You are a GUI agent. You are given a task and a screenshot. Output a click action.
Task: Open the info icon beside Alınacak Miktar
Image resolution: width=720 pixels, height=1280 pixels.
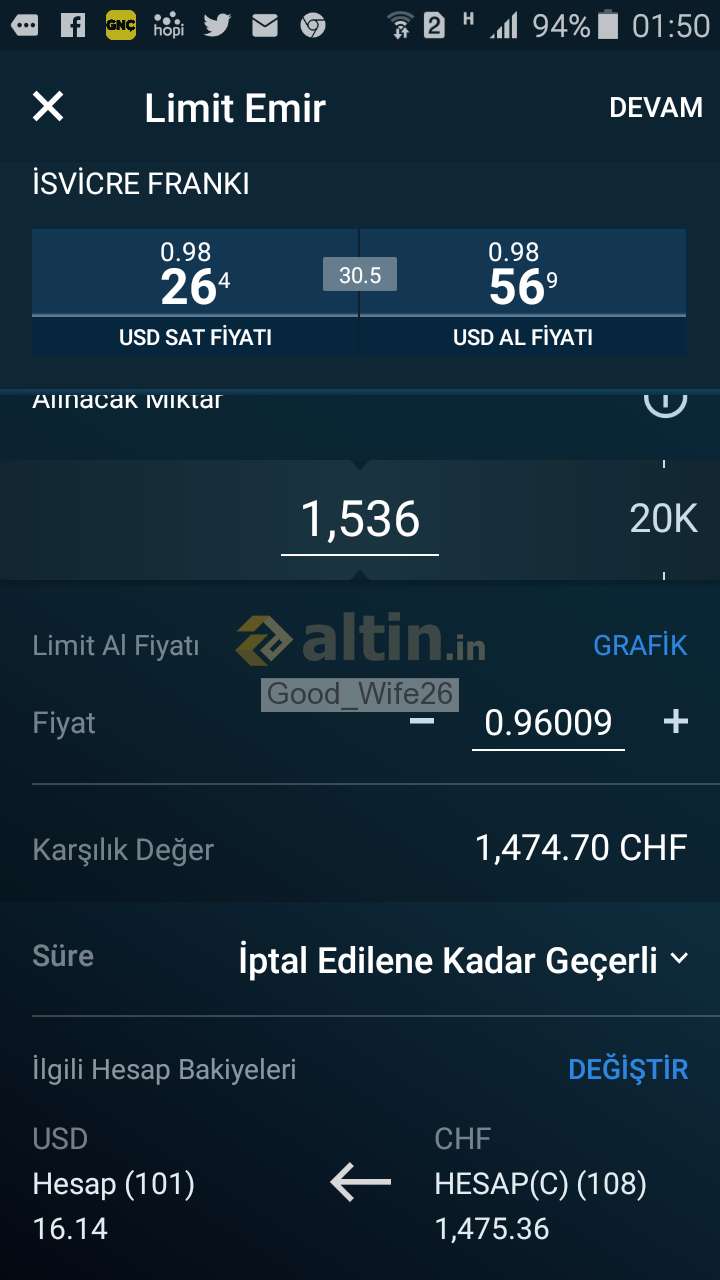(664, 402)
